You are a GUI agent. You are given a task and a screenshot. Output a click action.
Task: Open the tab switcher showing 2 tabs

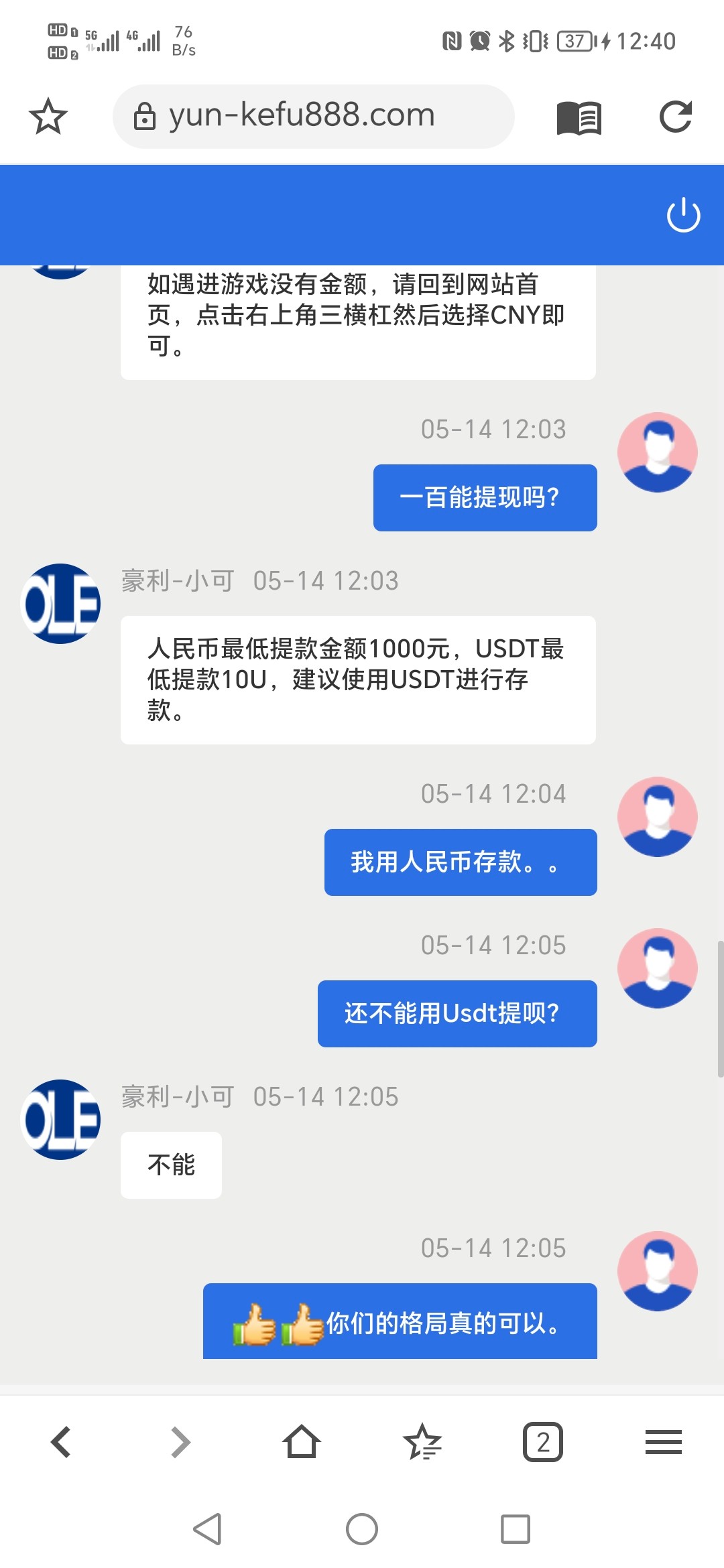pyautogui.click(x=542, y=1442)
